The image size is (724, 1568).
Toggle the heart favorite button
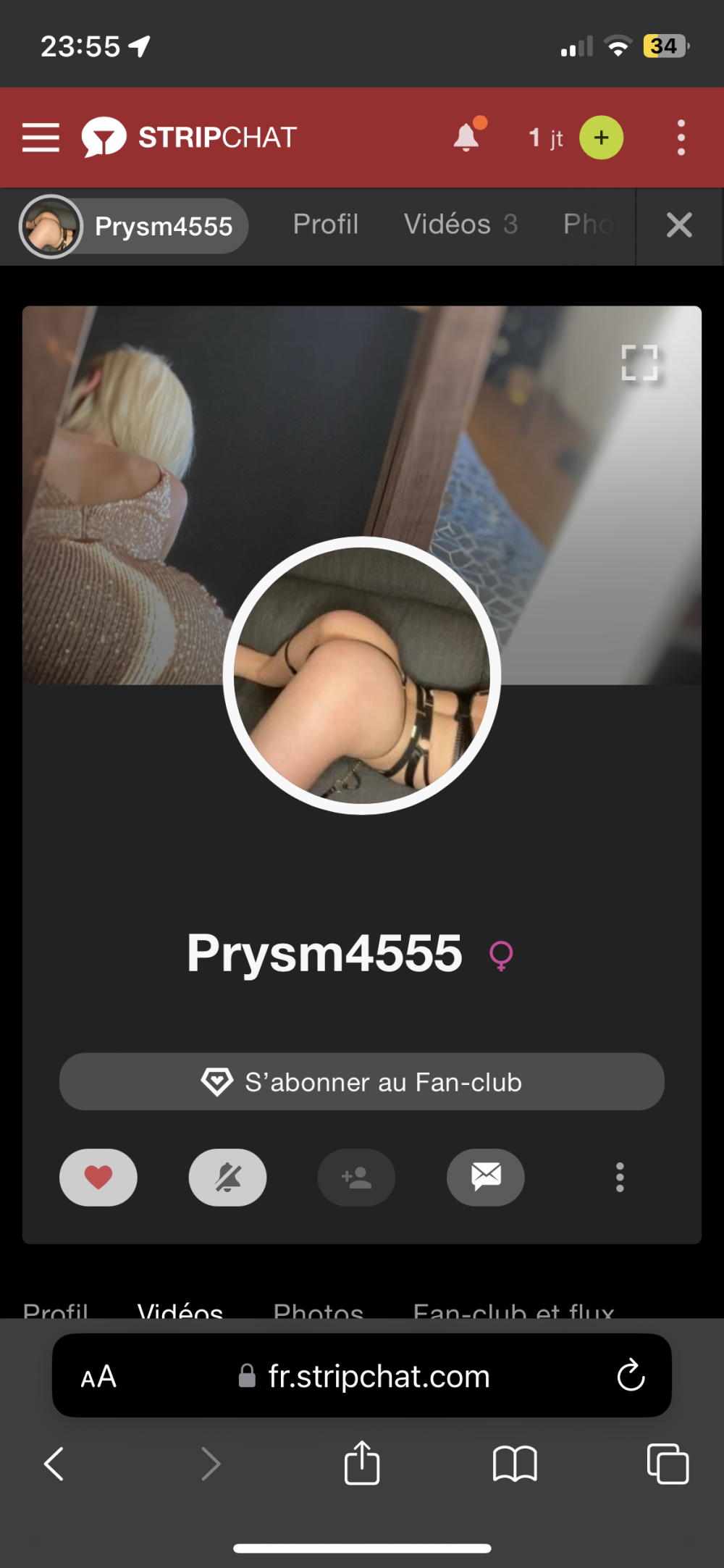coord(98,1178)
